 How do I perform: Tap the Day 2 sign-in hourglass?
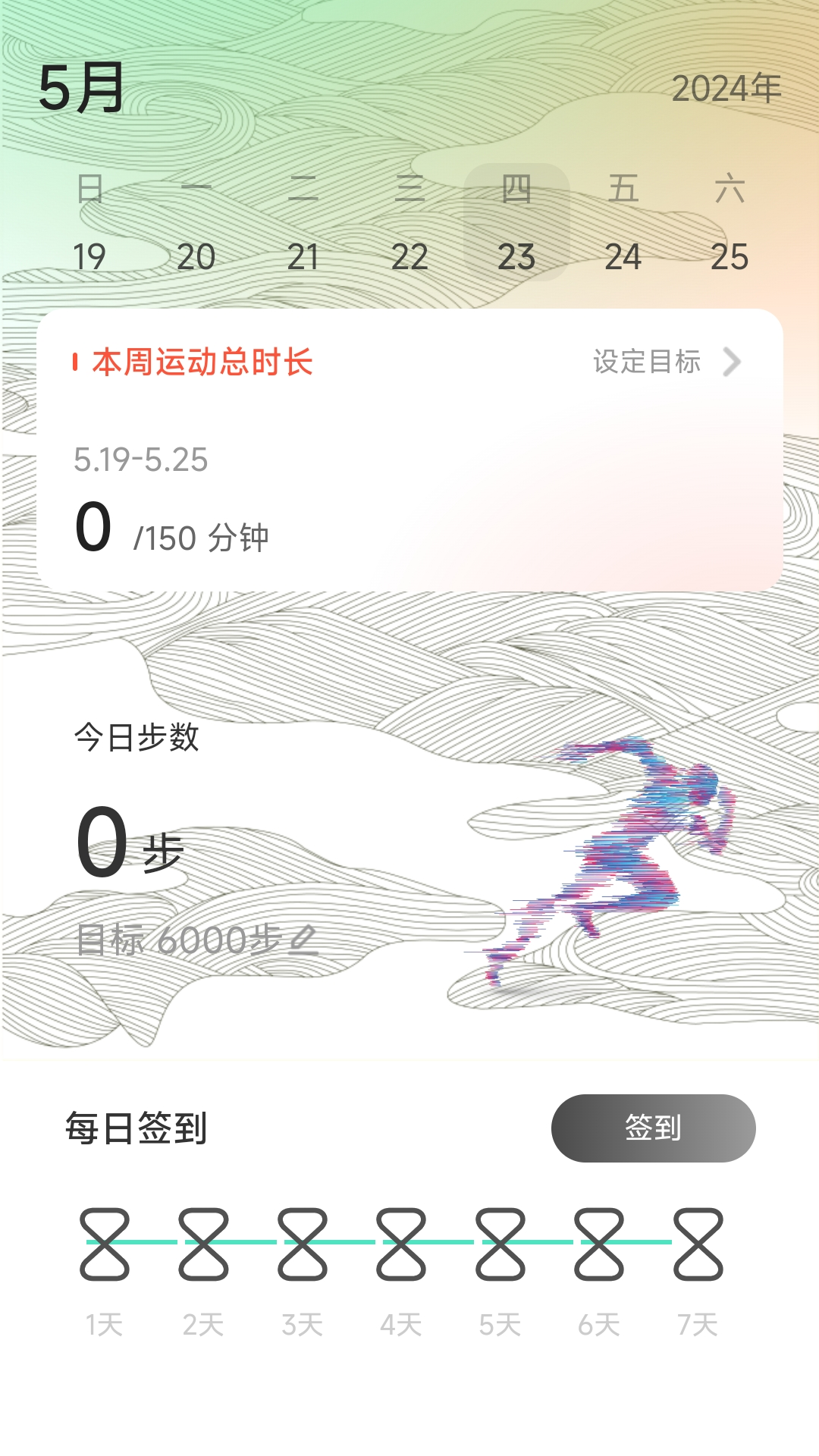click(x=205, y=1244)
